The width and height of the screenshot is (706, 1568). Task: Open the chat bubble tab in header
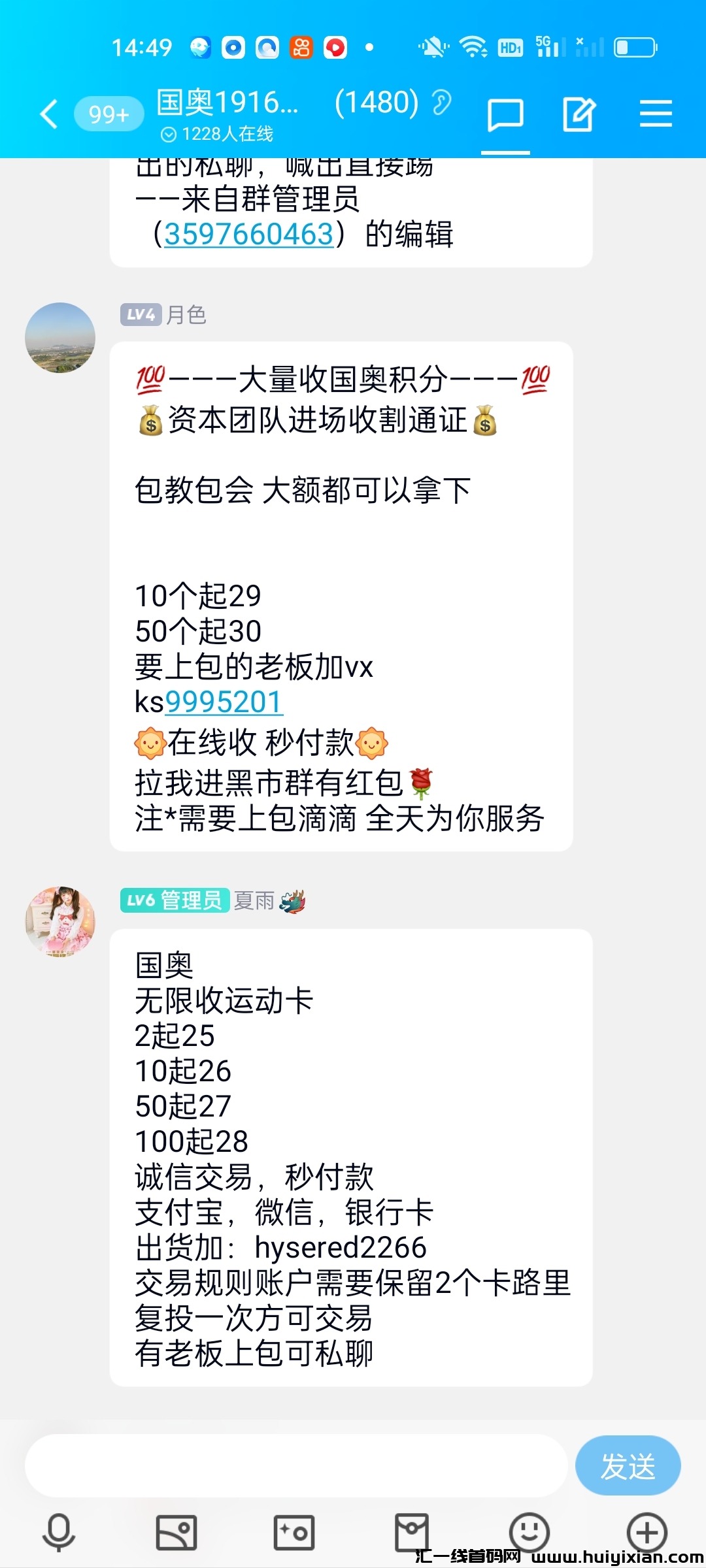[505, 116]
